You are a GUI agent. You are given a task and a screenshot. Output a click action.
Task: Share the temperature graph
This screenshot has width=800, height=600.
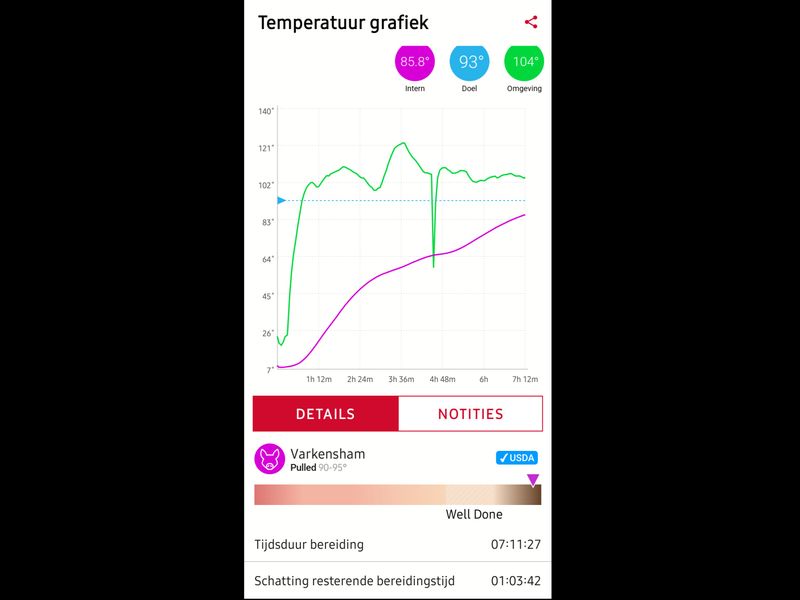point(531,22)
